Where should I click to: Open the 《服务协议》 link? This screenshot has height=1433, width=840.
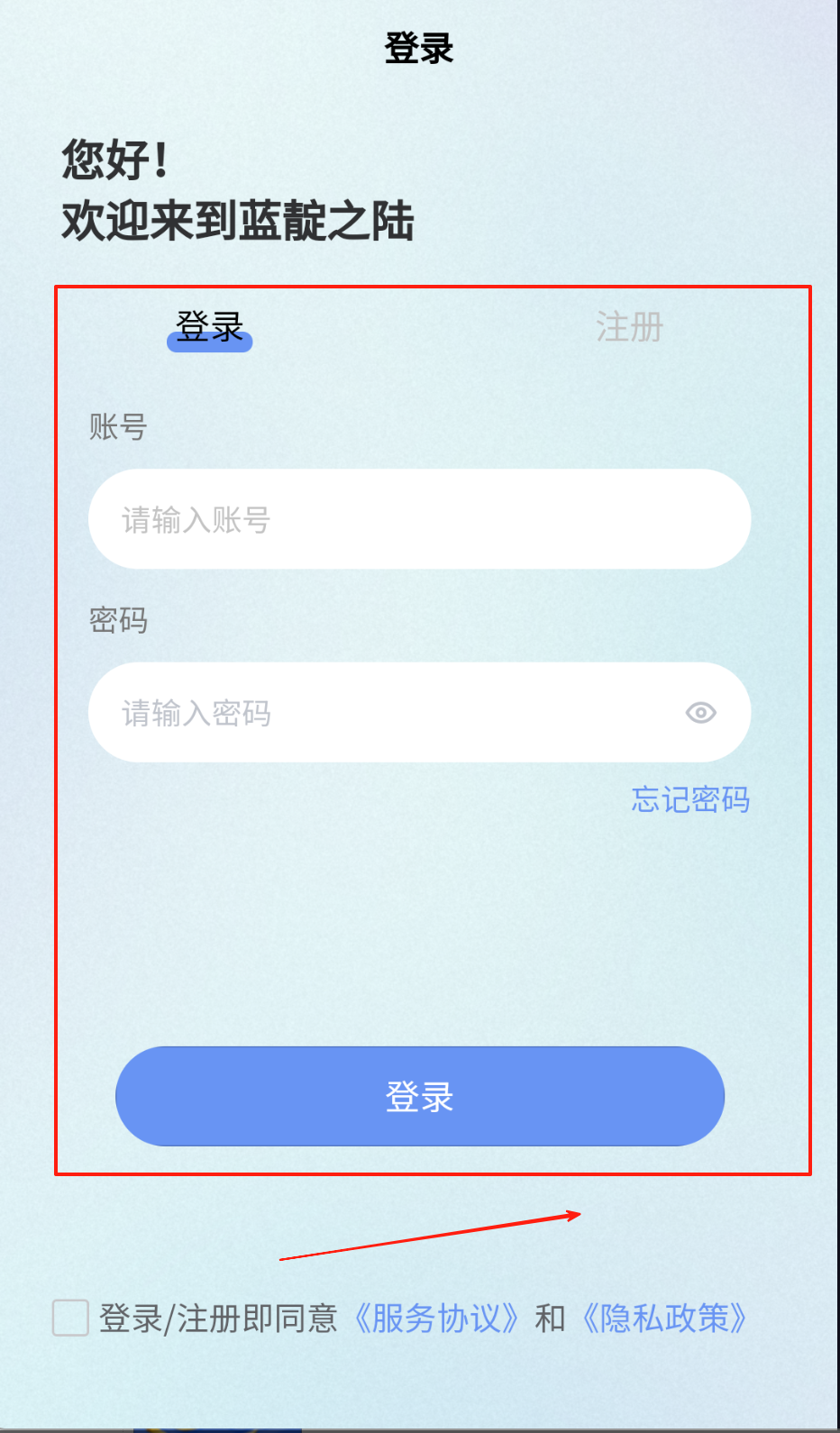click(436, 1319)
